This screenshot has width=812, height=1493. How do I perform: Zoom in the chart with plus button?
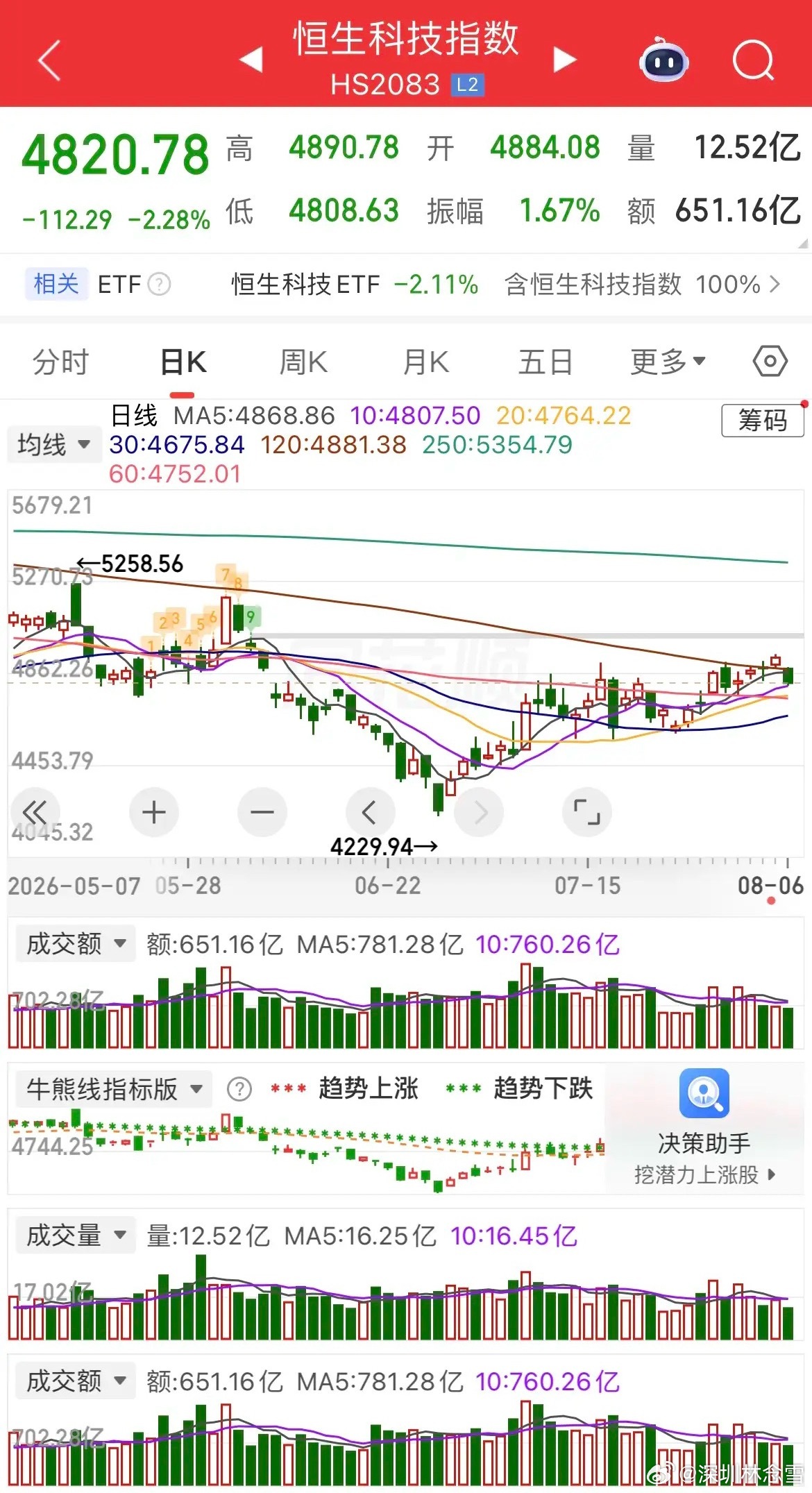[x=154, y=812]
